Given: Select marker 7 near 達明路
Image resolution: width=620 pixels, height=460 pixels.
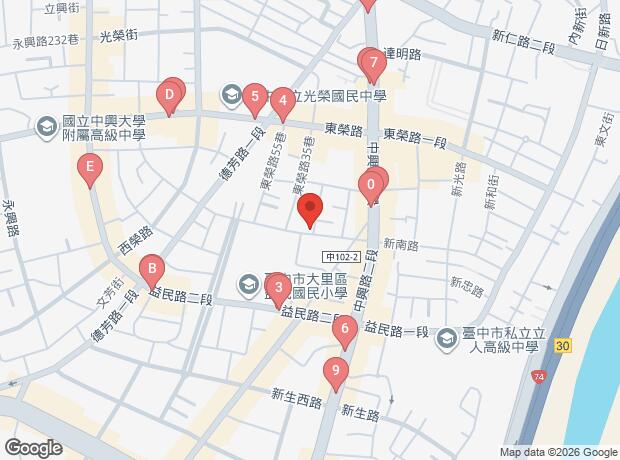Looking at the screenshot, I should click(373, 63).
